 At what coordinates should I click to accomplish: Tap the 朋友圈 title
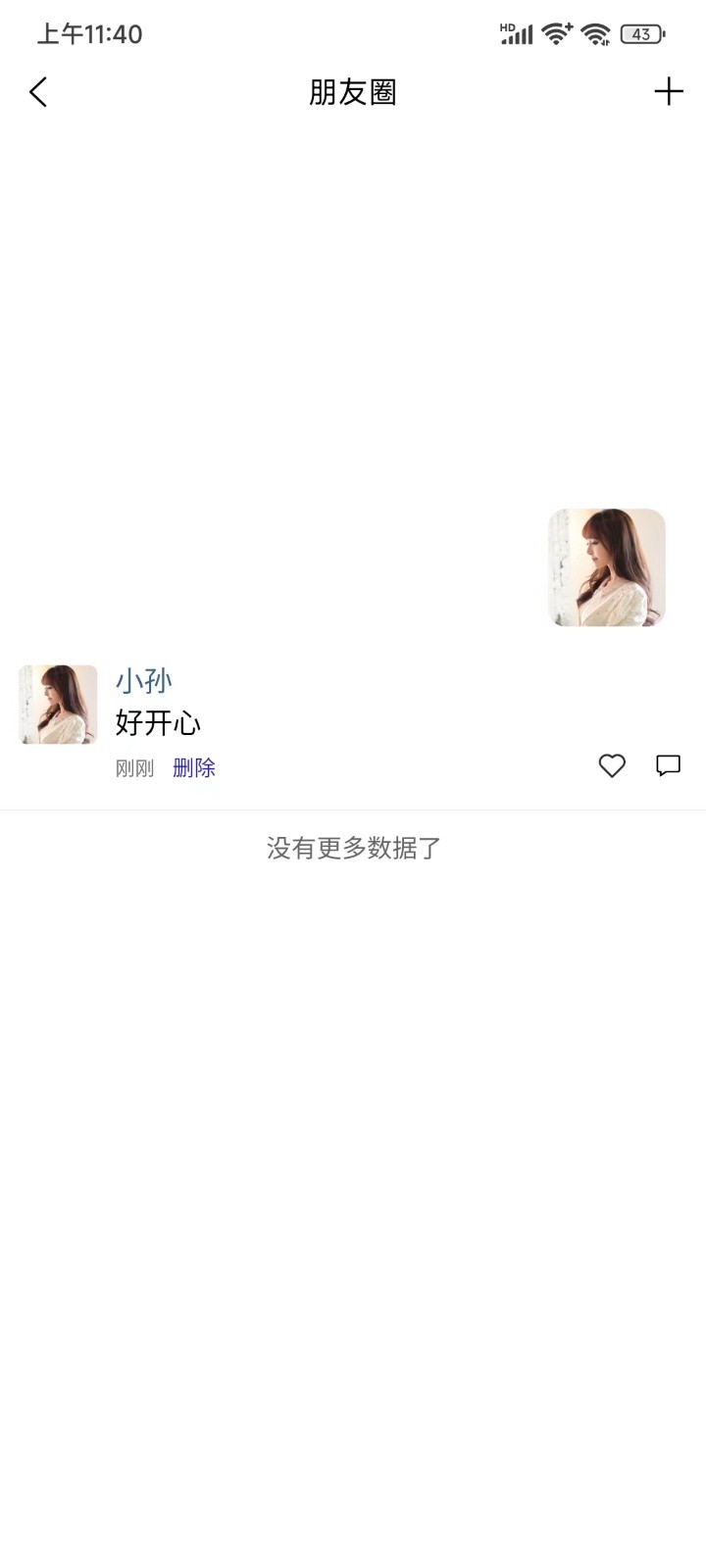(351, 91)
